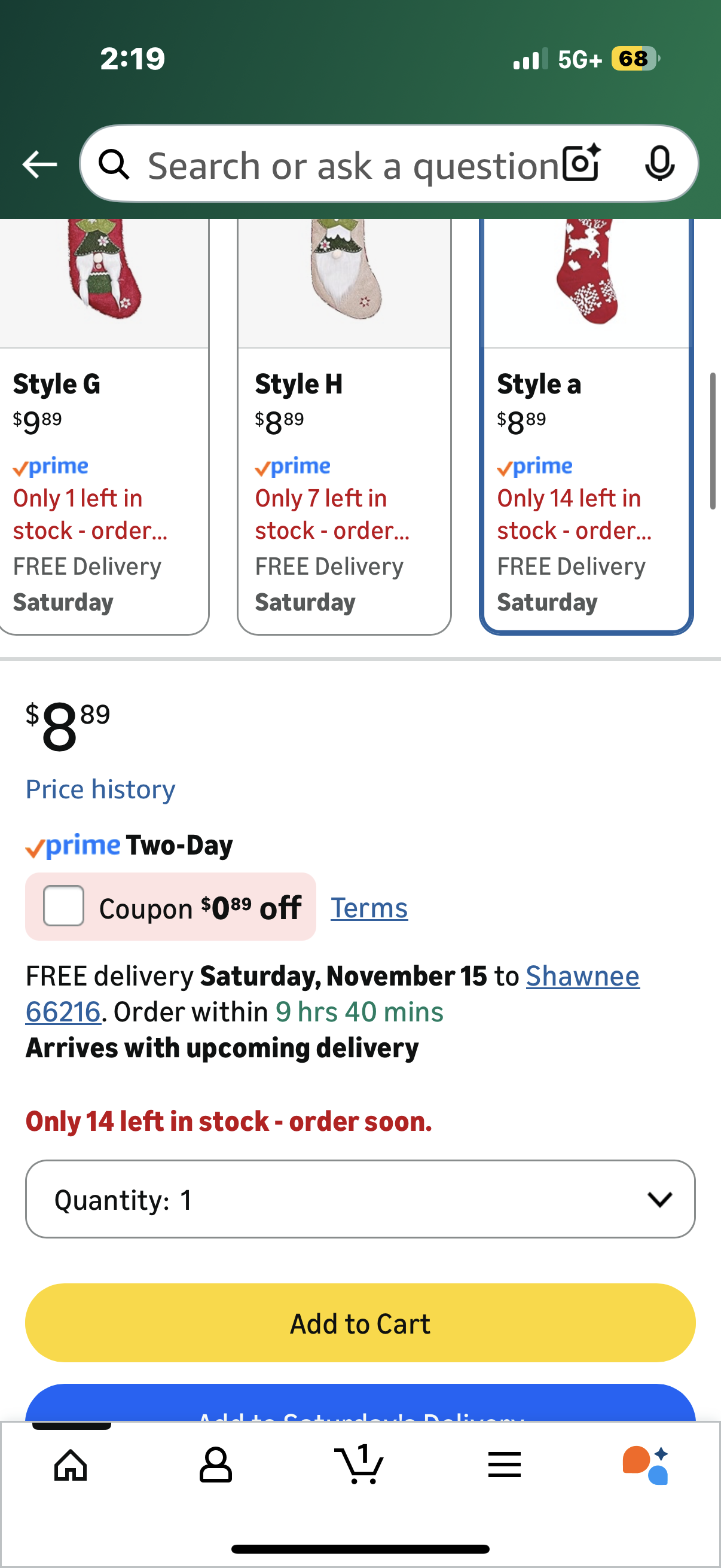The image size is (721, 1568).
Task: Clip the $0.89 off coupon checkbox
Action: pos(64,906)
